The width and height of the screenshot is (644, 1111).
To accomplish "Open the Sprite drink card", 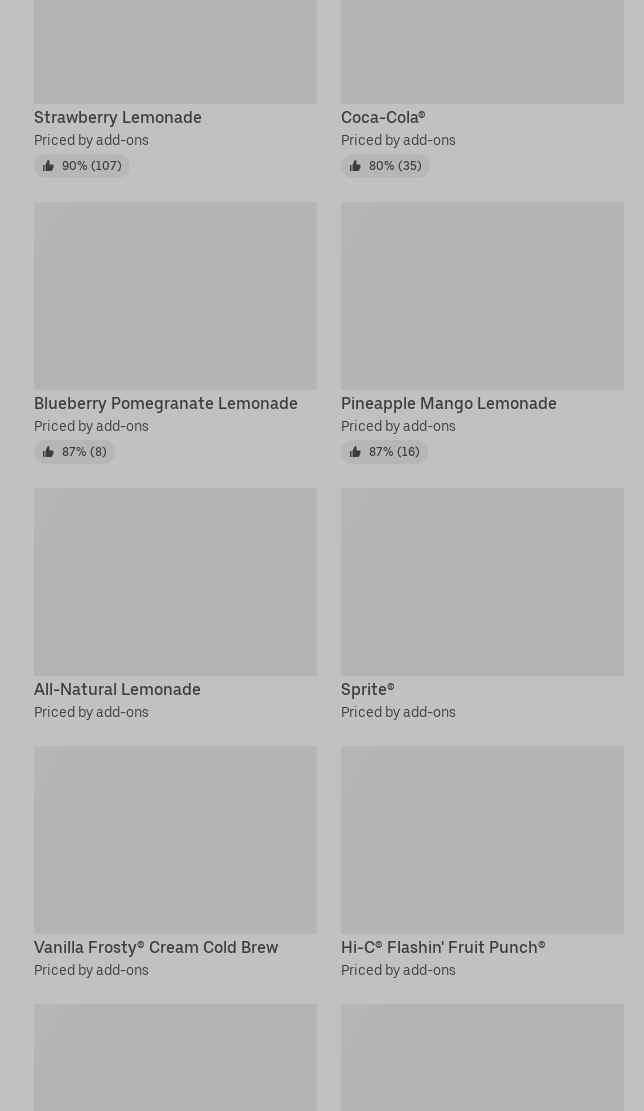I will pos(482,604).
